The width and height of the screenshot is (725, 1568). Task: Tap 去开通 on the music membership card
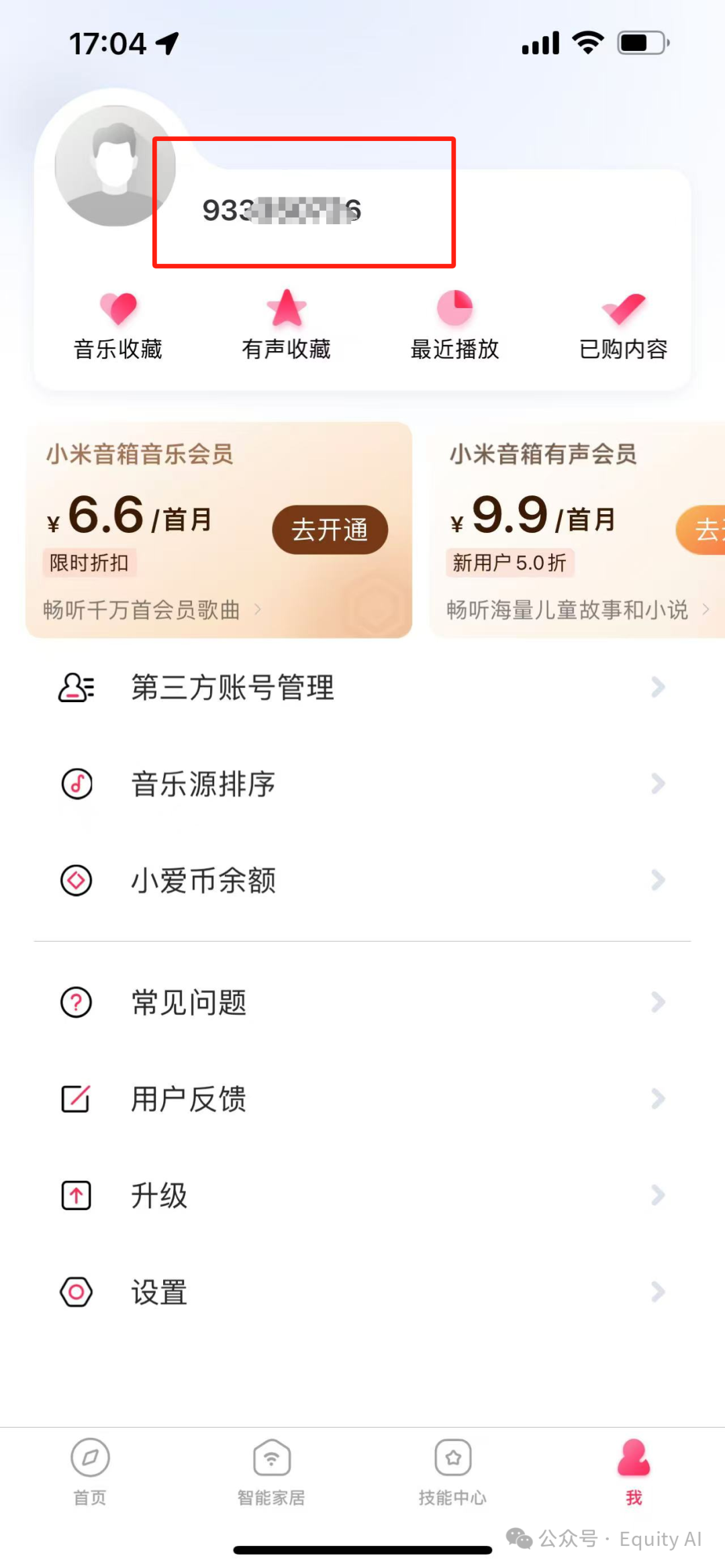pos(330,530)
